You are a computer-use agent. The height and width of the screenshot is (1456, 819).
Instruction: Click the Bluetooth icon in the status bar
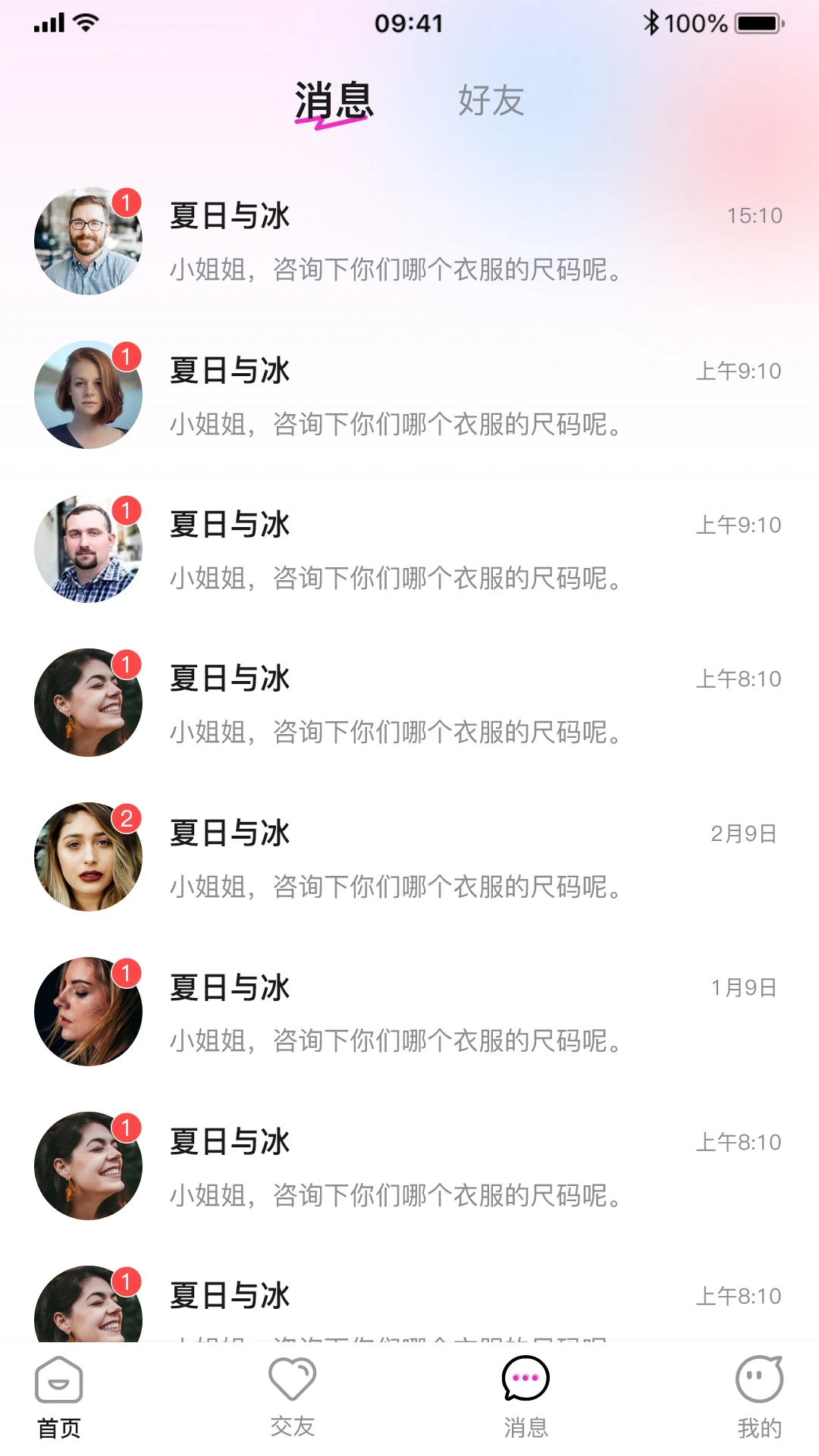click(650, 23)
